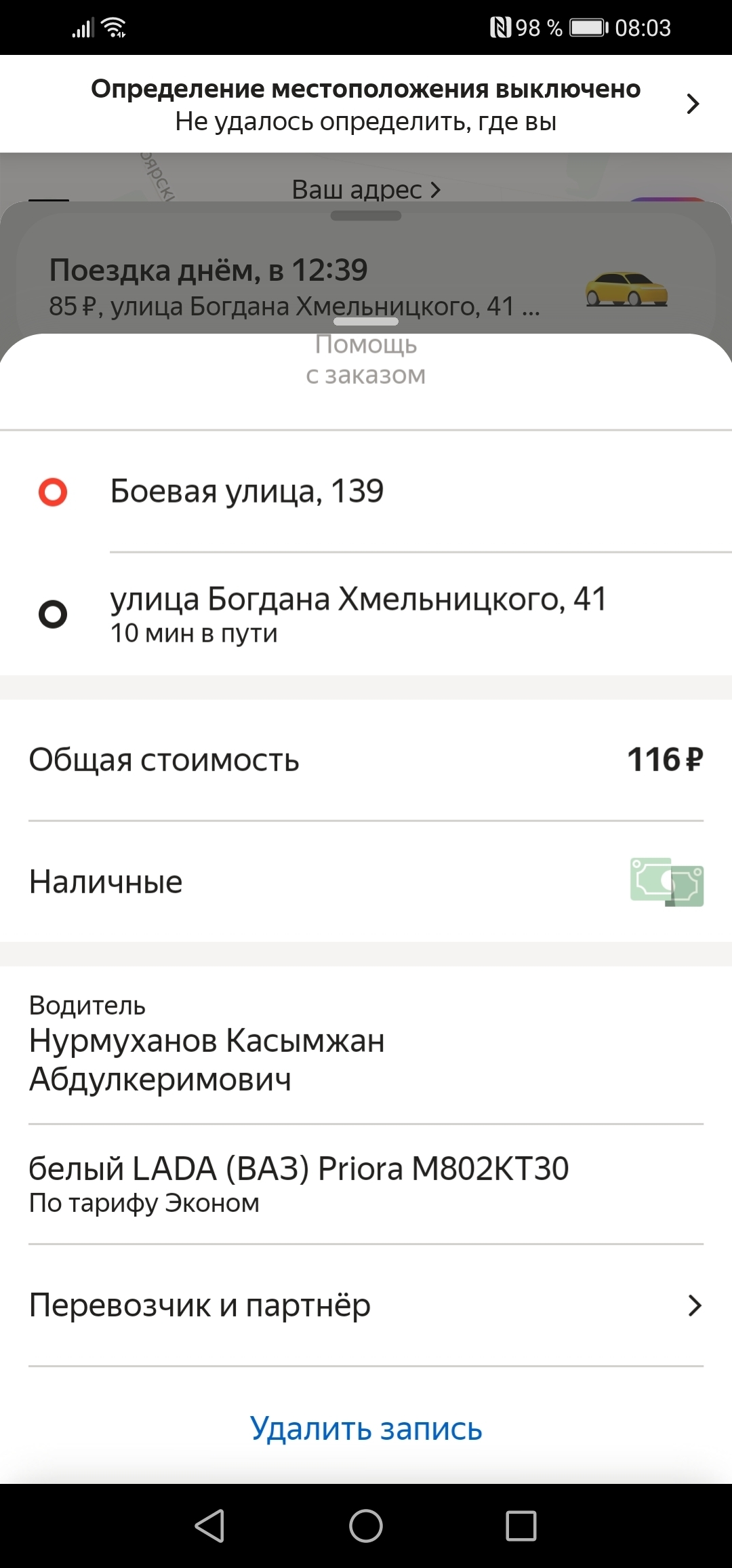This screenshot has height=1568, width=732.
Task: Open Помощь с заказом help
Action: click(366, 359)
